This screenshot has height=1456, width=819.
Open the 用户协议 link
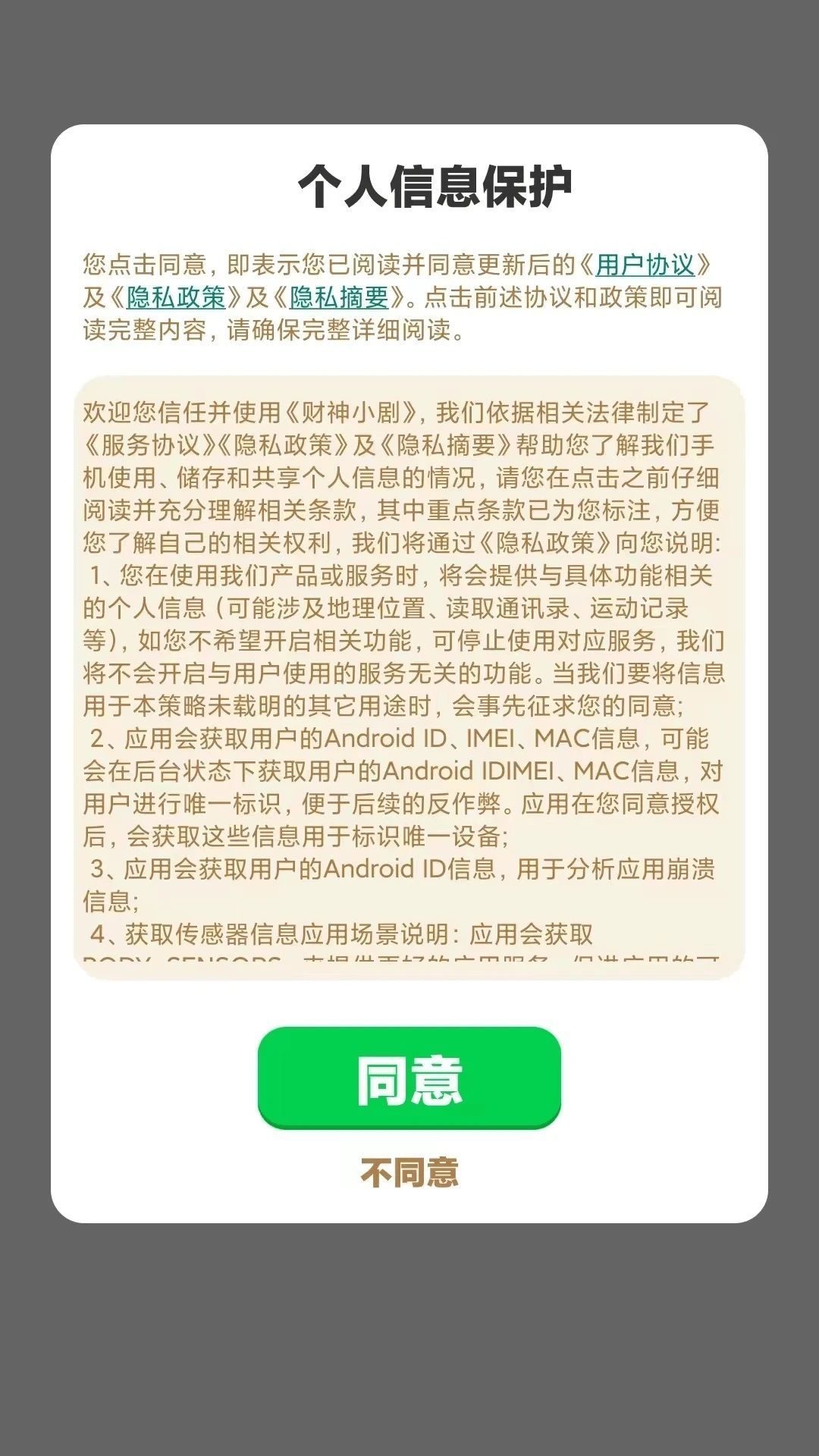pos(645,265)
